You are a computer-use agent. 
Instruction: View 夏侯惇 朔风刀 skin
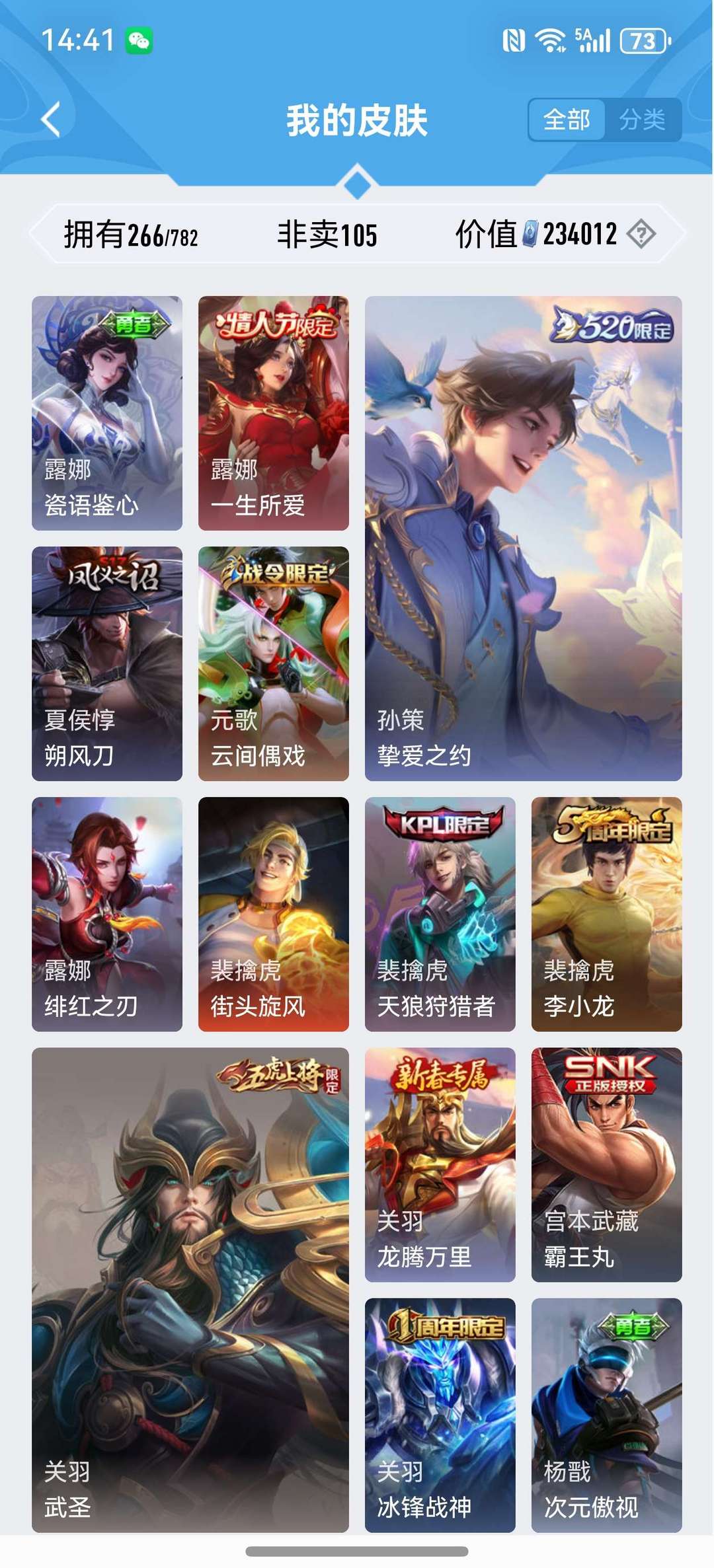coord(107,663)
